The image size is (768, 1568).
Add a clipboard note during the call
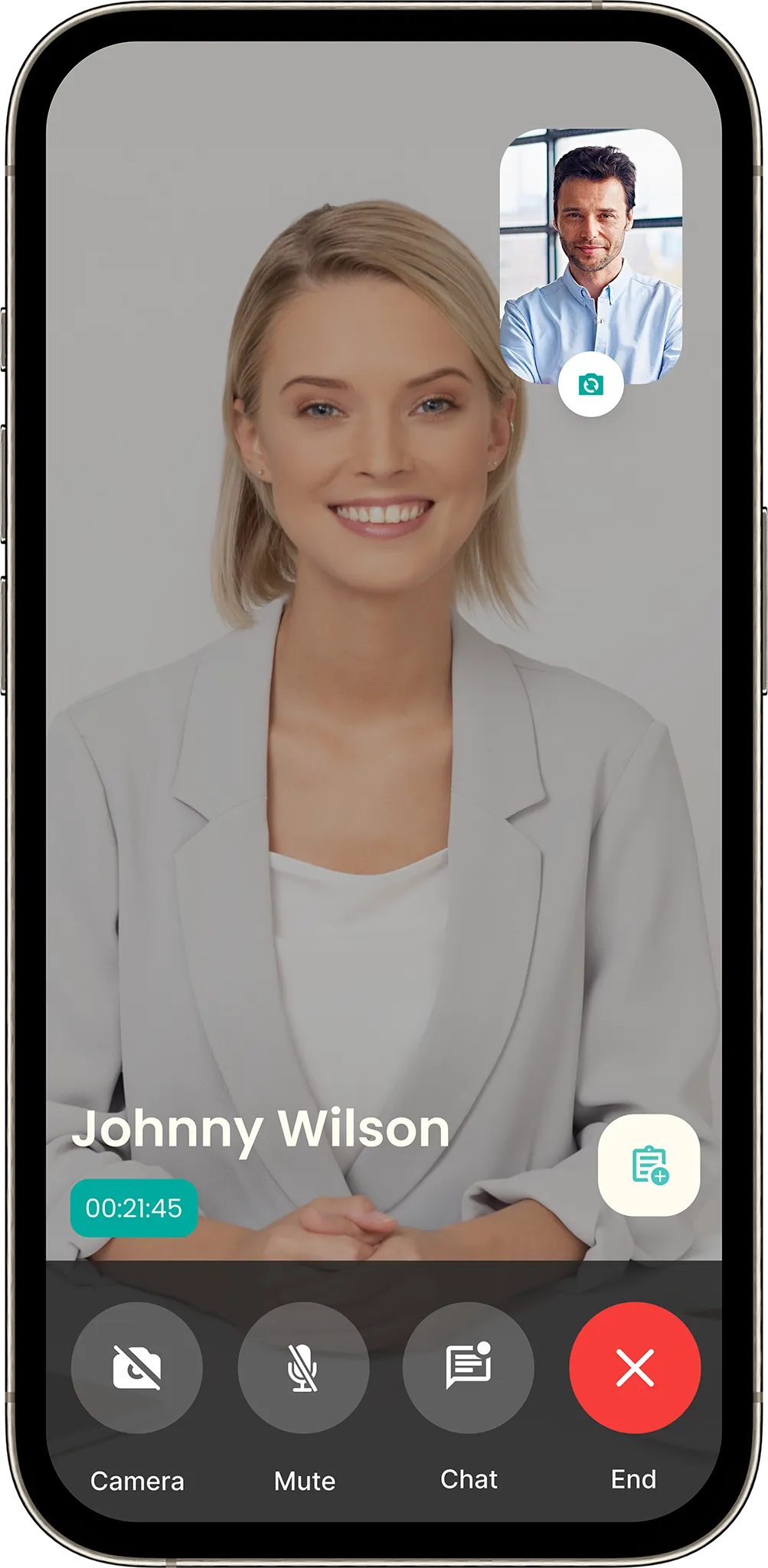tap(649, 1165)
